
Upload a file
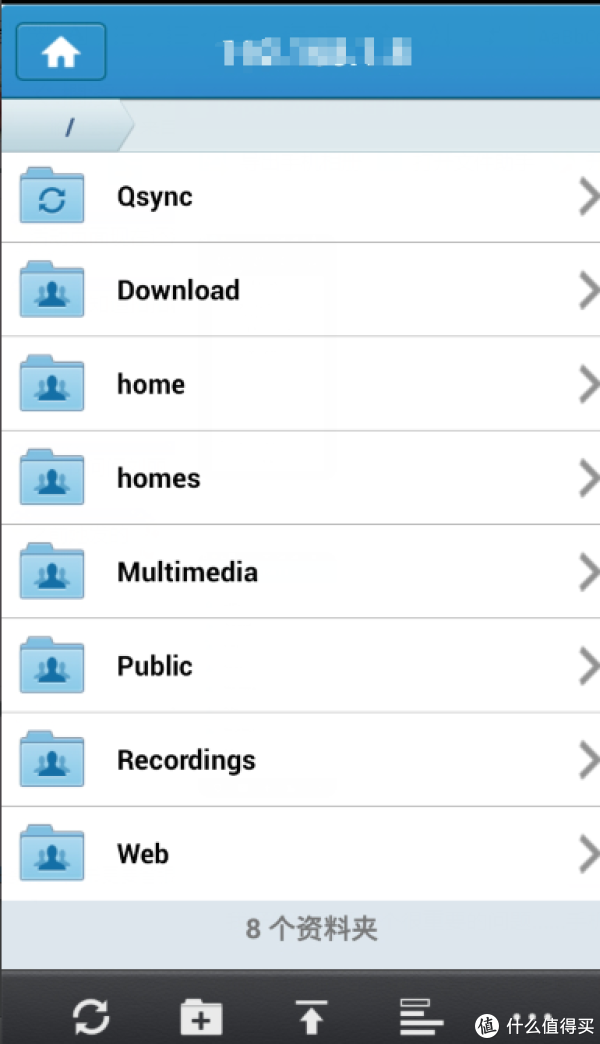(311, 1017)
